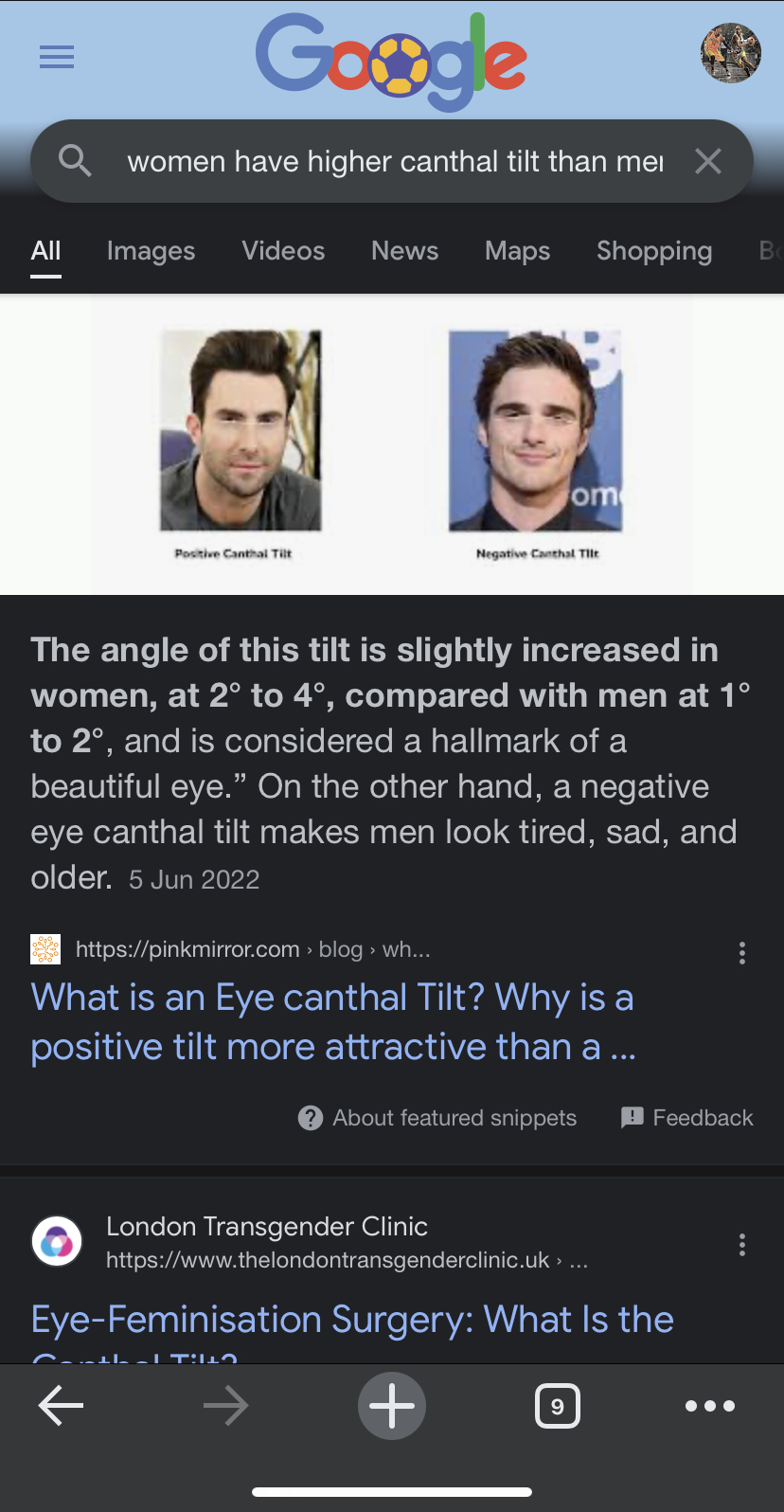
Task: Go back to the previous page
Action: click(61, 1406)
